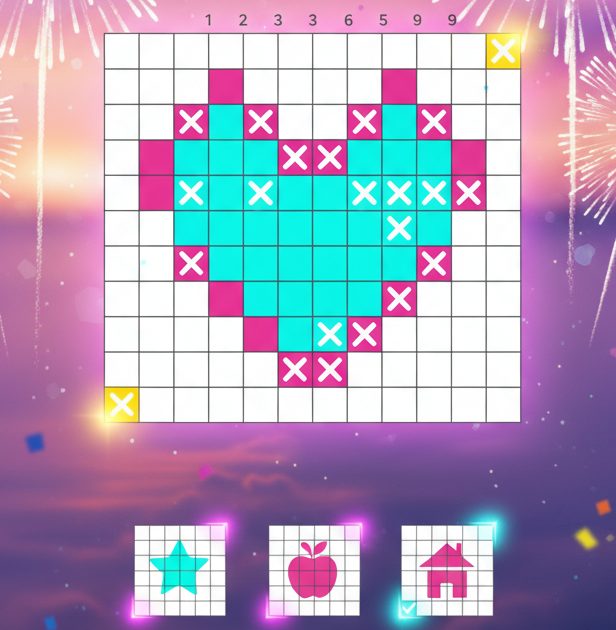Screen dimensions: 616x630
Task: Select the star pattern thumbnail
Action: click(180, 570)
